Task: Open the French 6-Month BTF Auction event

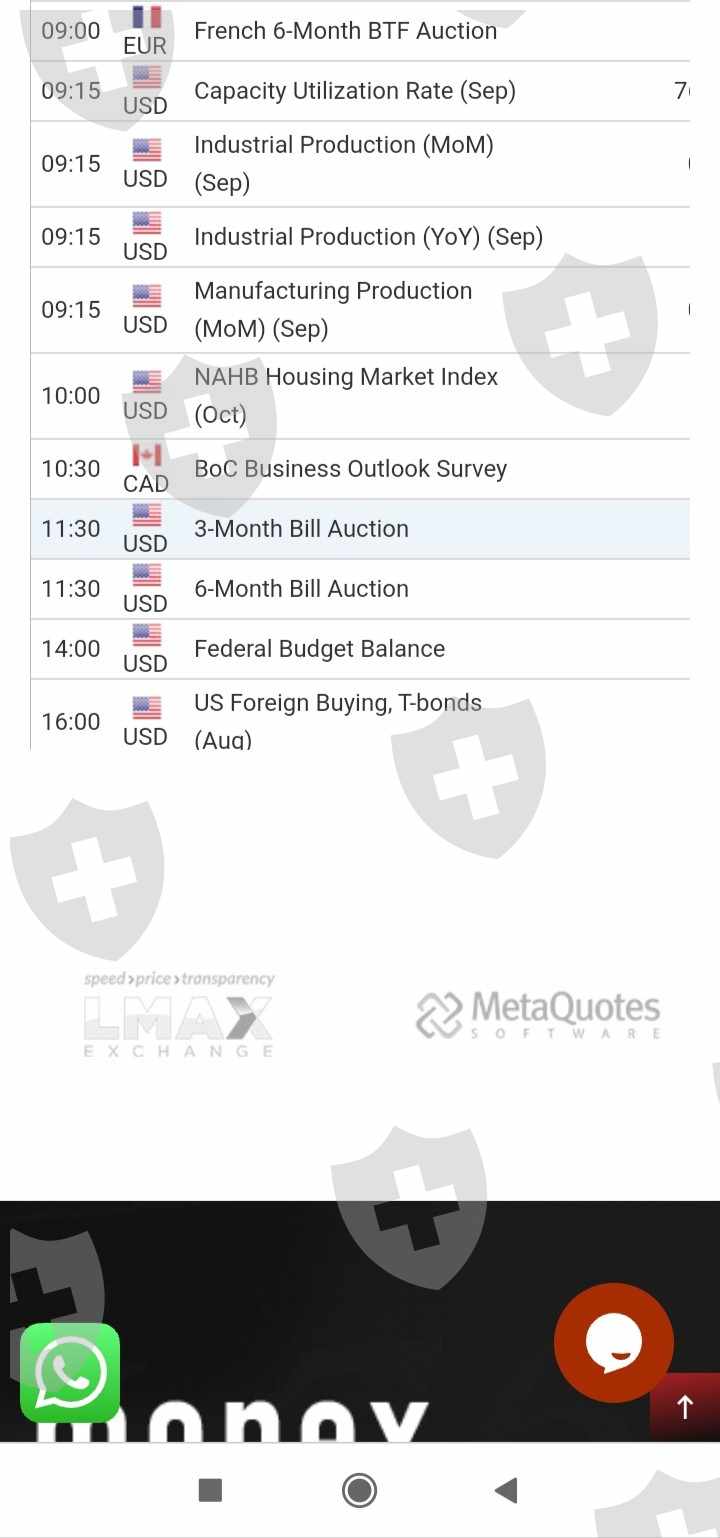Action: (345, 31)
